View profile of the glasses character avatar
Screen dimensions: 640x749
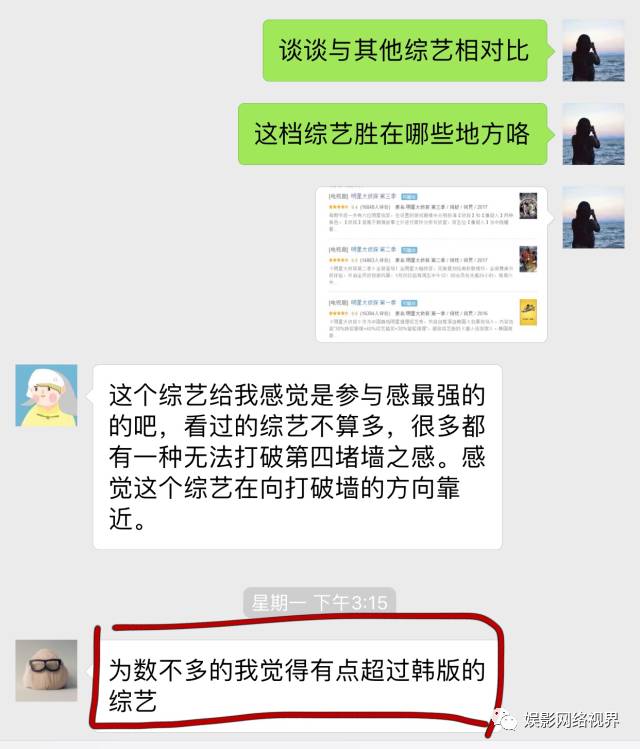(x=46, y=670)
